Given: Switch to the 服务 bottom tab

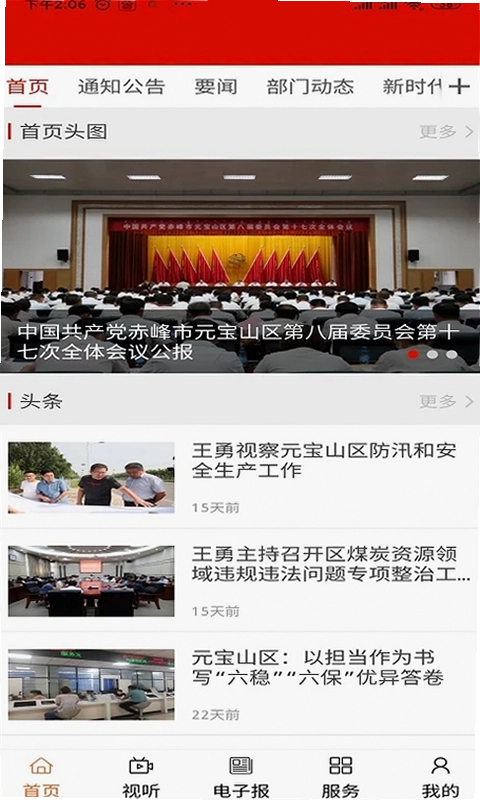Looking at the screenshot, I should [x=340, y=776].
